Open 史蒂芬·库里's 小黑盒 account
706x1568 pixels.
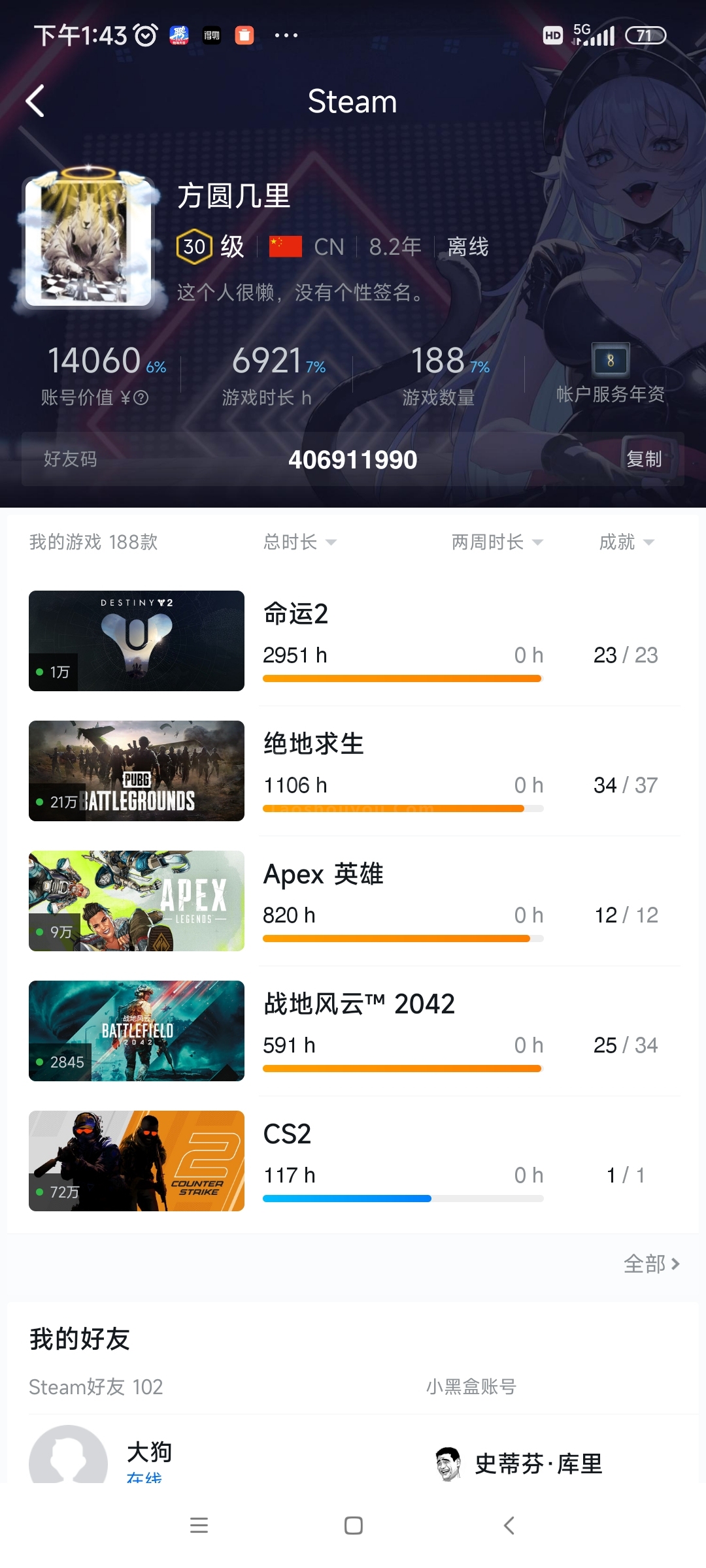click(x=519, y=1463)
